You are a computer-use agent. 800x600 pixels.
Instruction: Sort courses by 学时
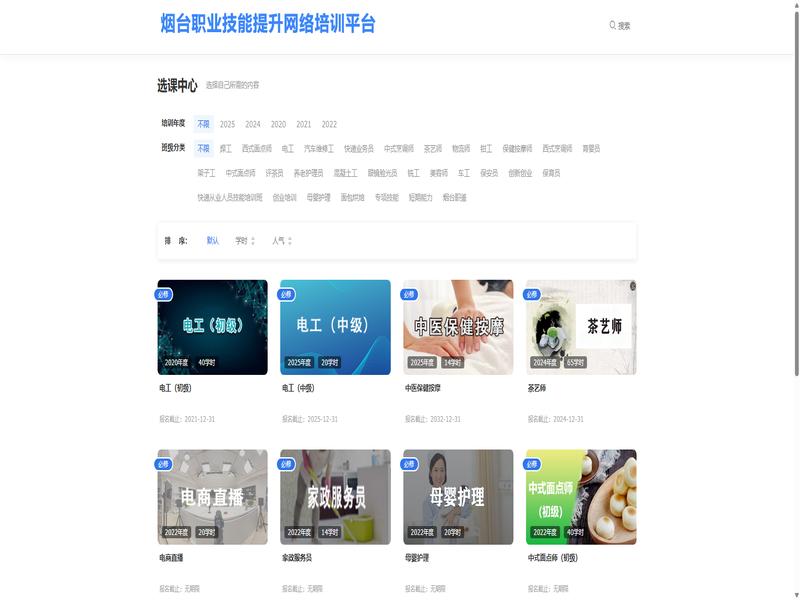coord(244,241)
